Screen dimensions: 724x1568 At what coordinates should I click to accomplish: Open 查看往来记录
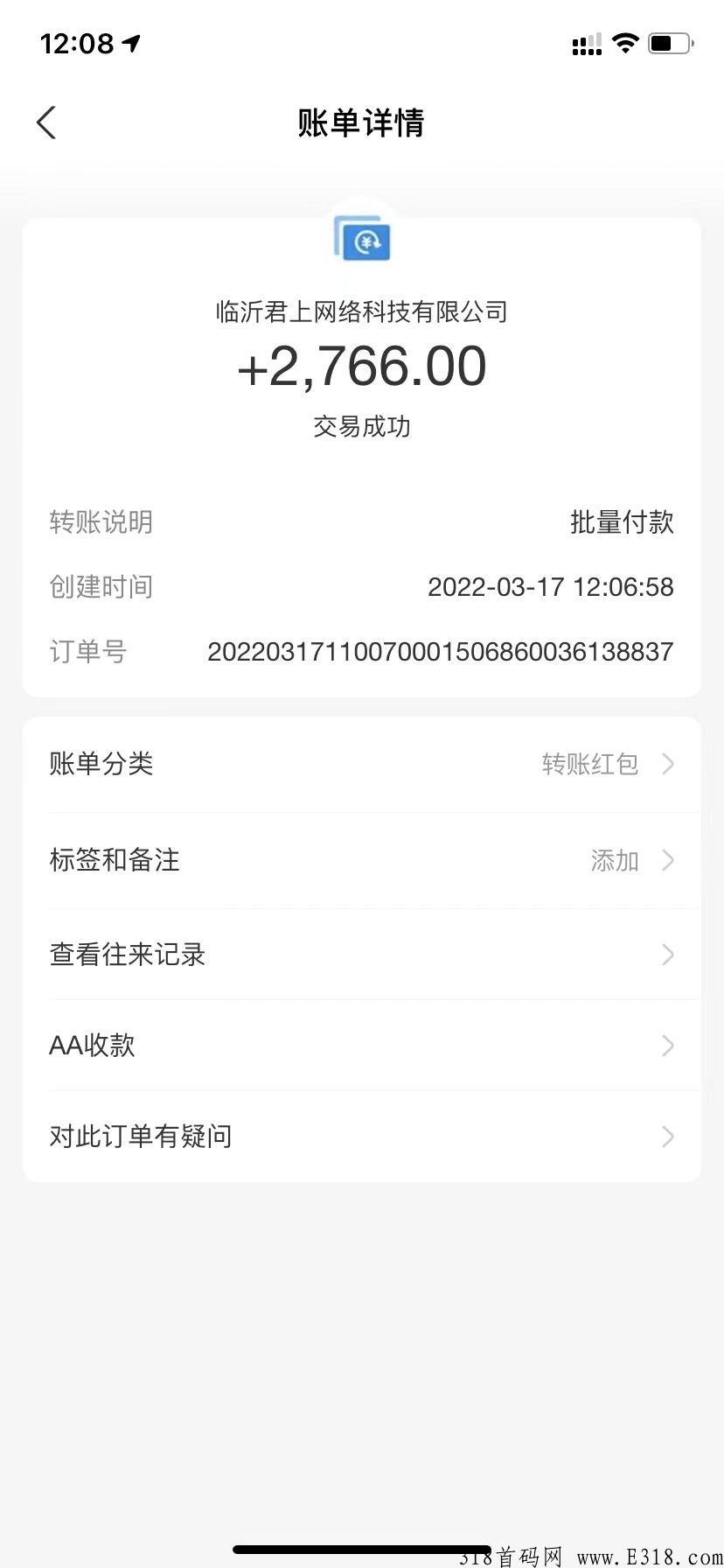[x=362, y=955]
